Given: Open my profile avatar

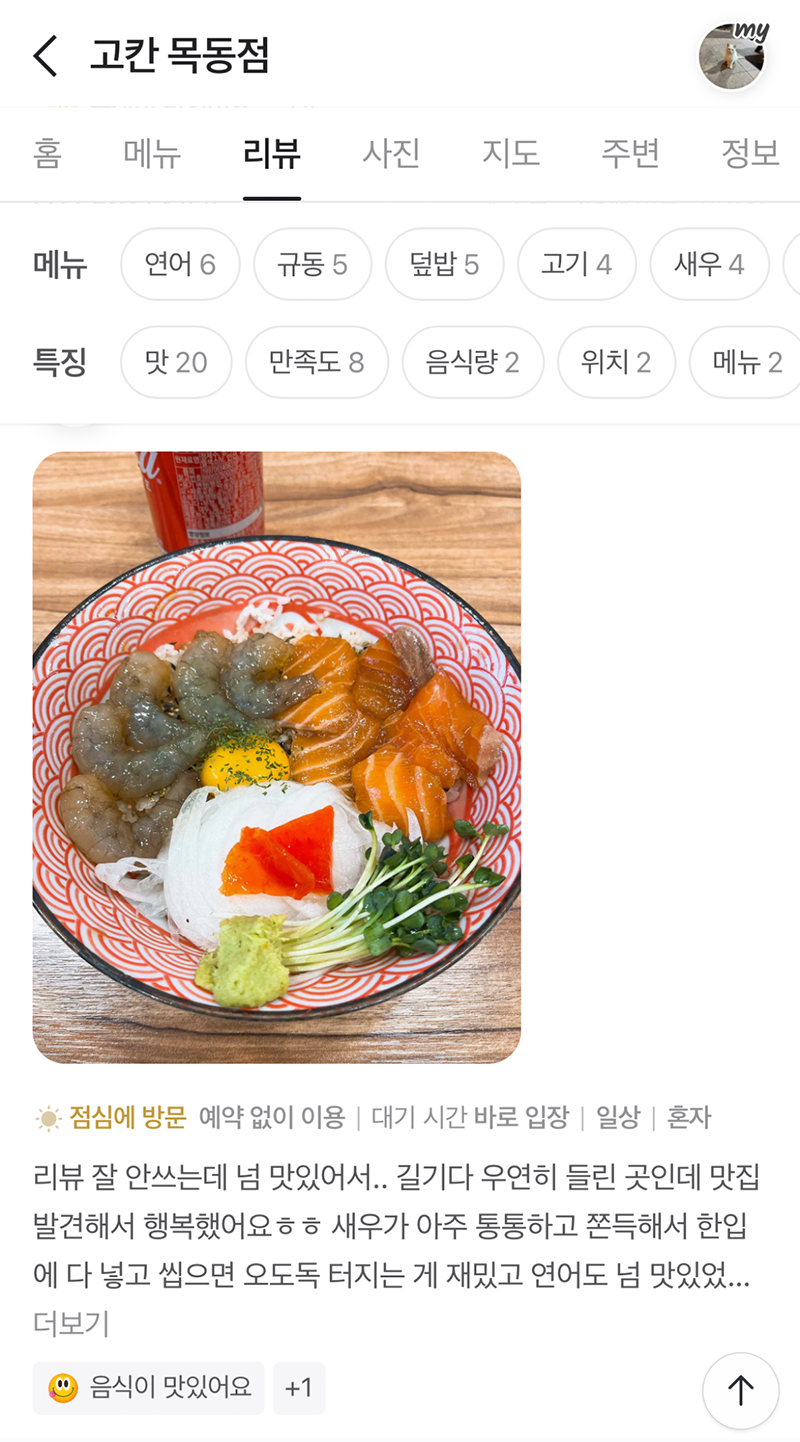Looking at the screenshot, I should 732,57.
